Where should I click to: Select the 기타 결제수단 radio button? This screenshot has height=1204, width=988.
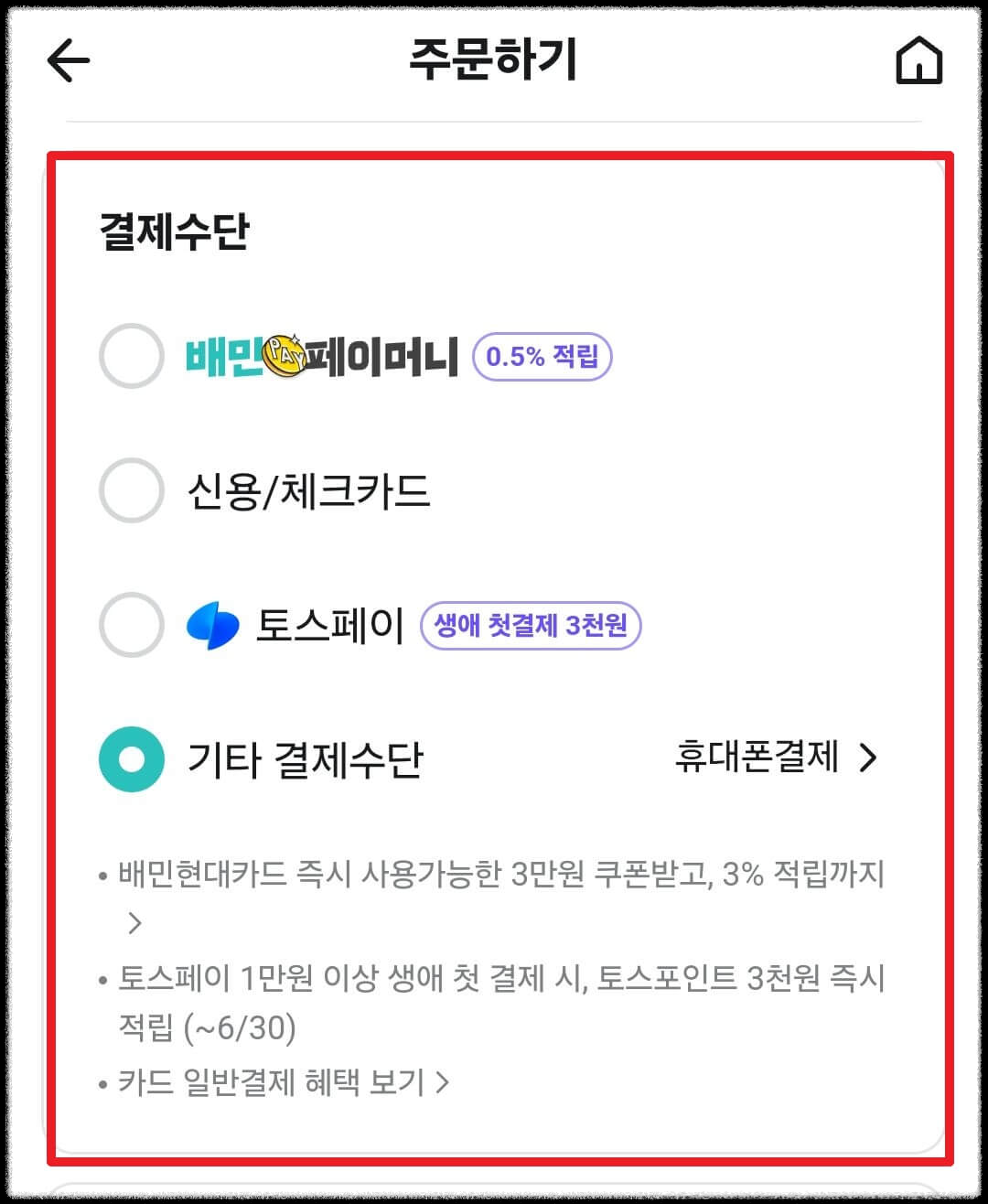[x=130, y=758]
